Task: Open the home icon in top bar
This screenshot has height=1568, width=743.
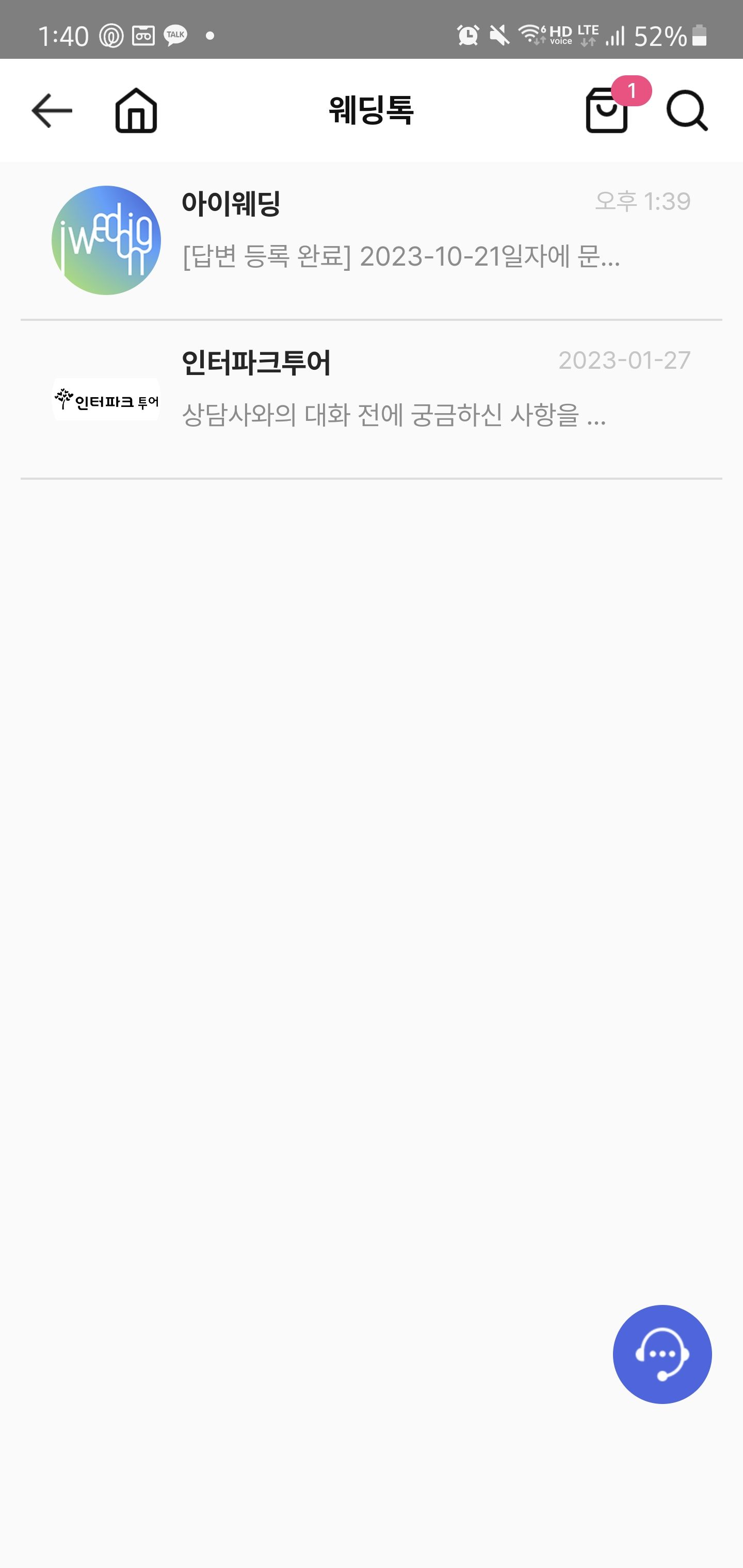Action: point(136,111)
